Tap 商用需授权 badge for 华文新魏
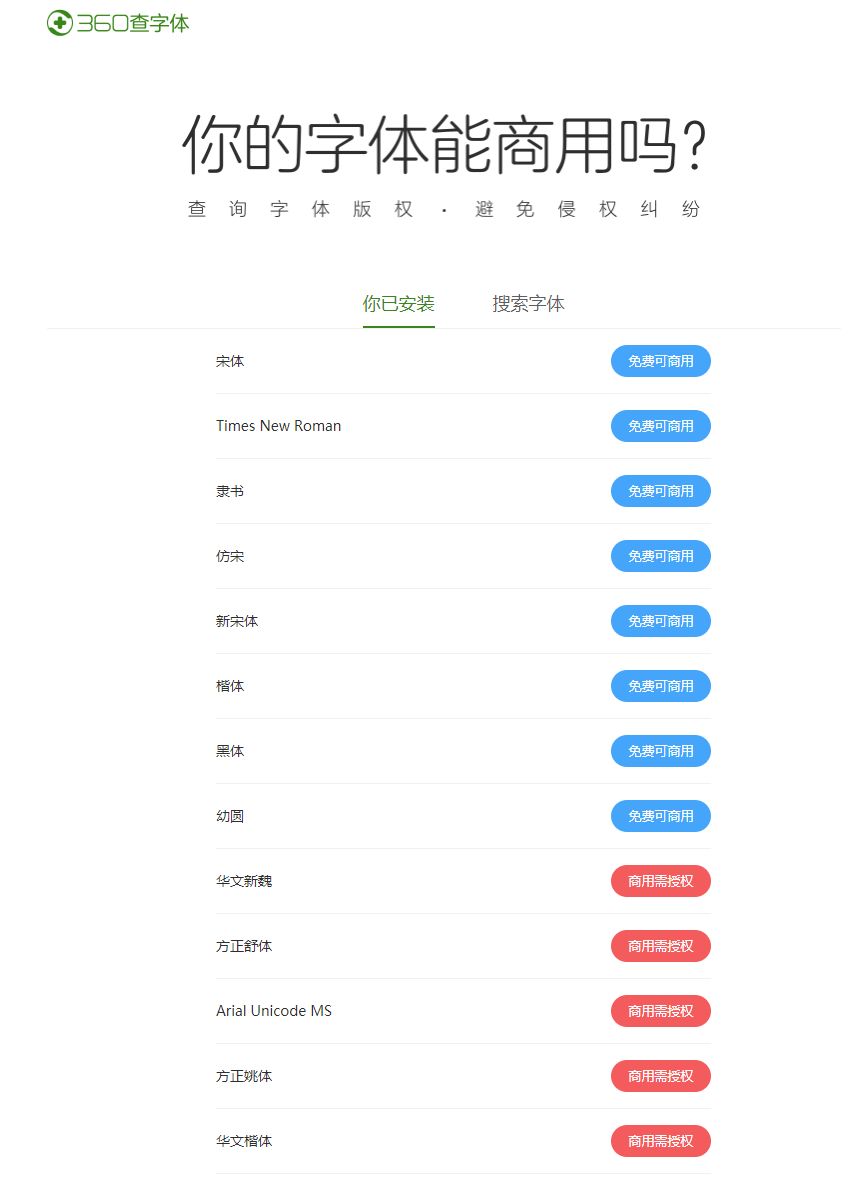The image size is (853, 1182). point(660,881)
